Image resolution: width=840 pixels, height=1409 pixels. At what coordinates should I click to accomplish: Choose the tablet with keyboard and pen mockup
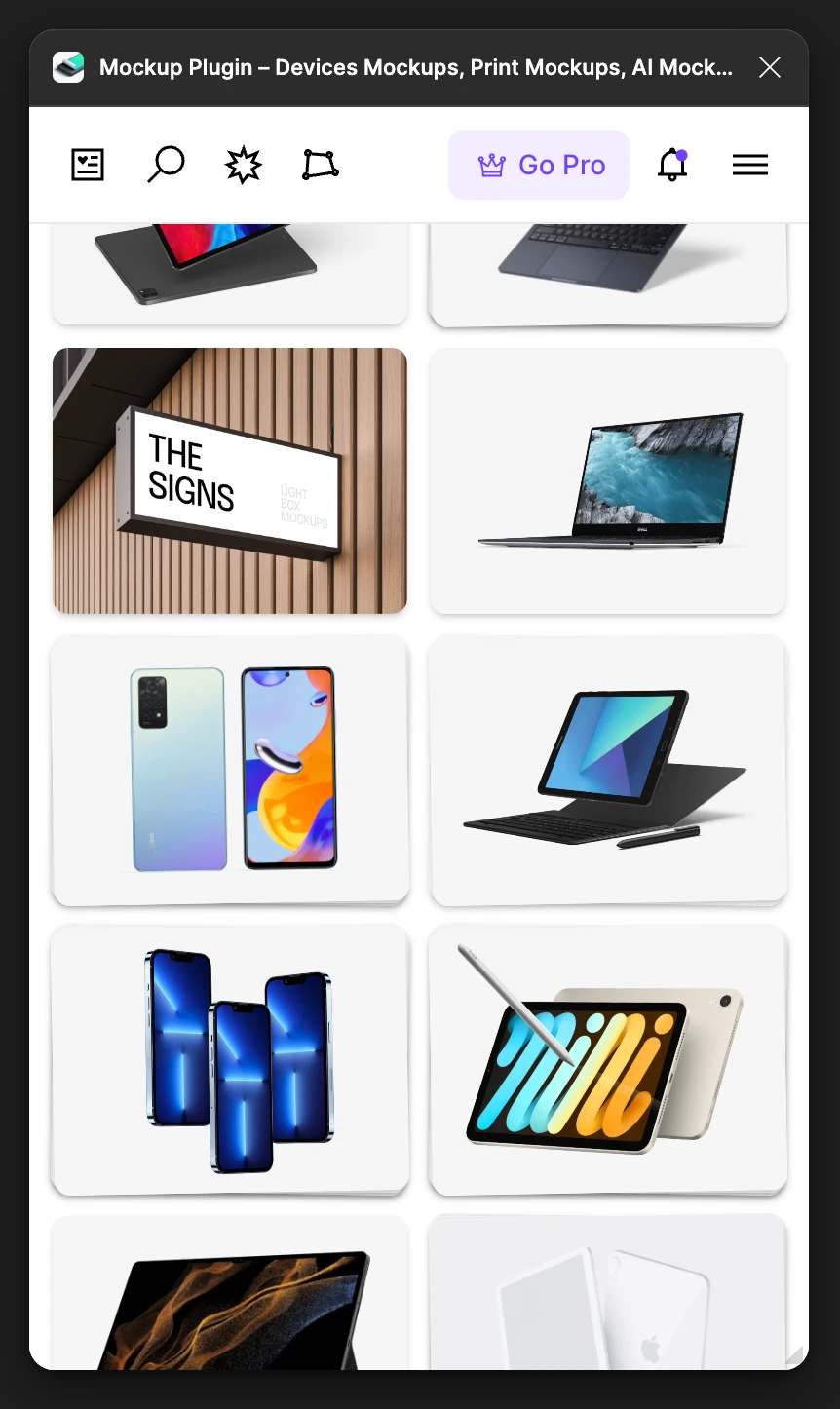[x=608, y=769]
